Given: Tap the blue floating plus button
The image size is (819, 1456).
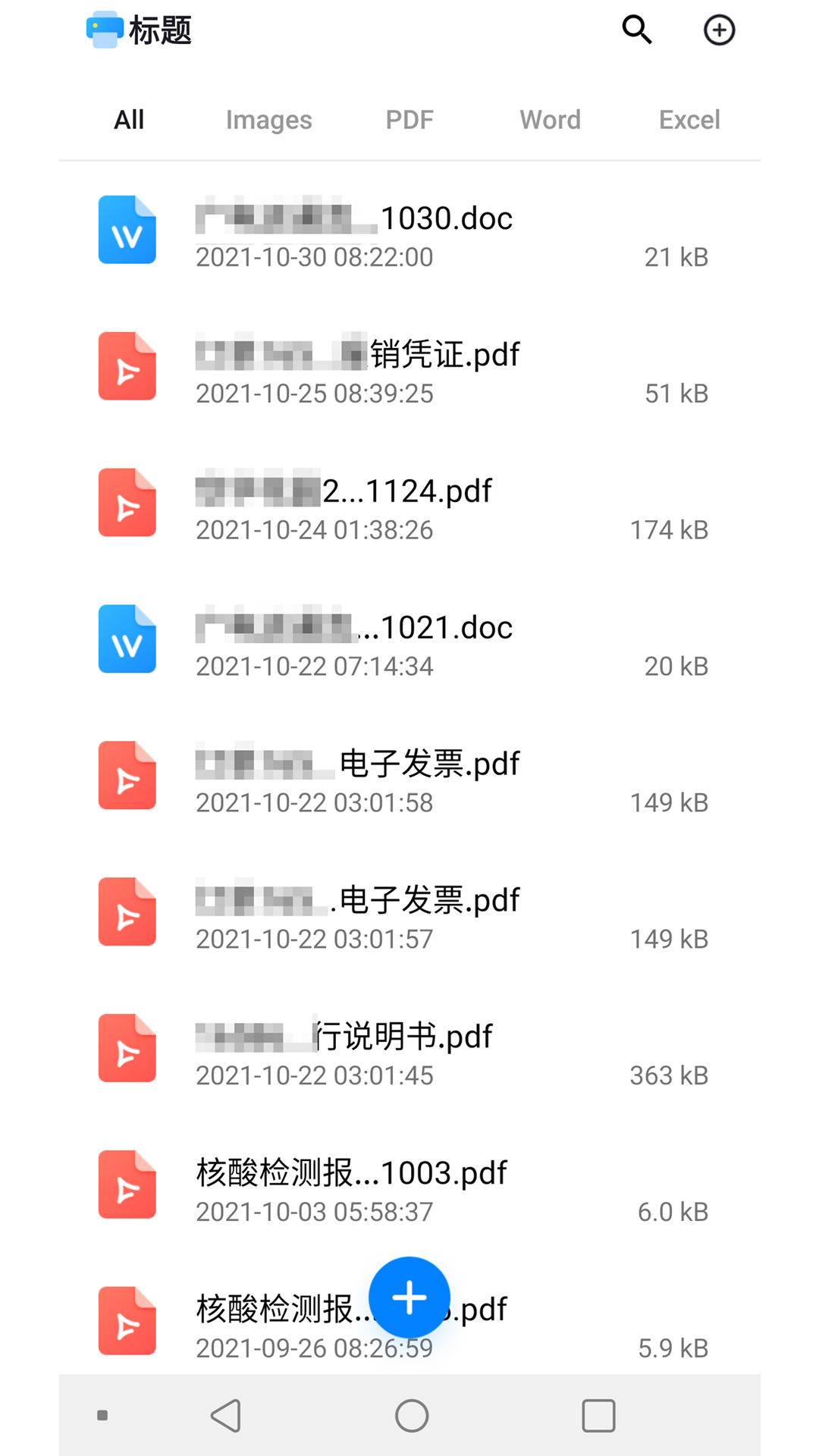Looking at the screenshot, I should click(x=409, y=1298).
